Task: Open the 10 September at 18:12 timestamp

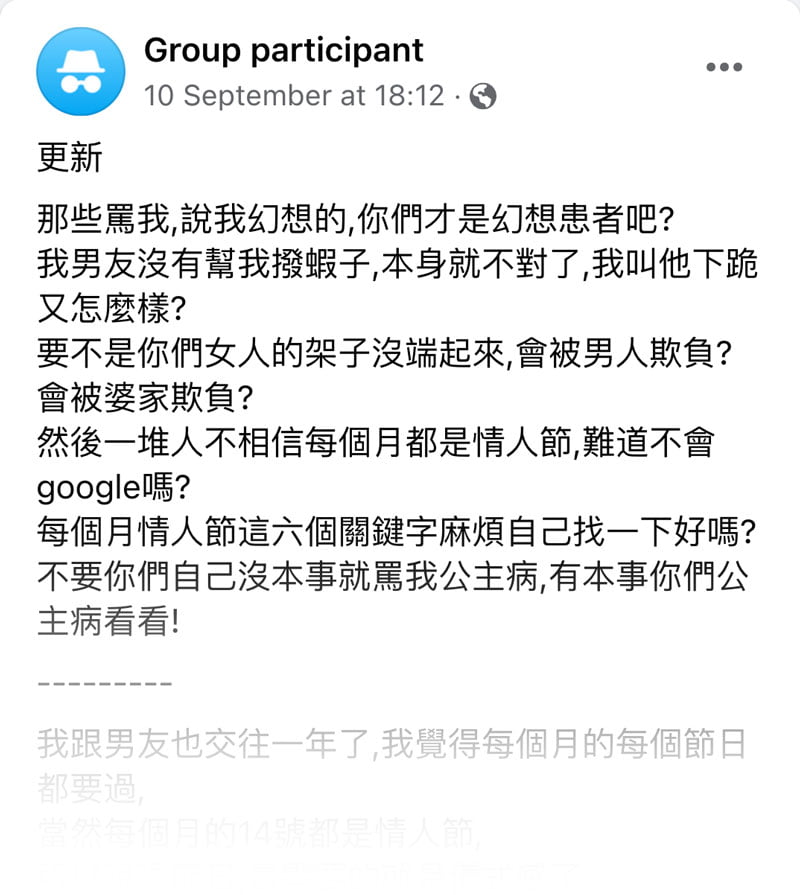Action: tap(293, 96)
